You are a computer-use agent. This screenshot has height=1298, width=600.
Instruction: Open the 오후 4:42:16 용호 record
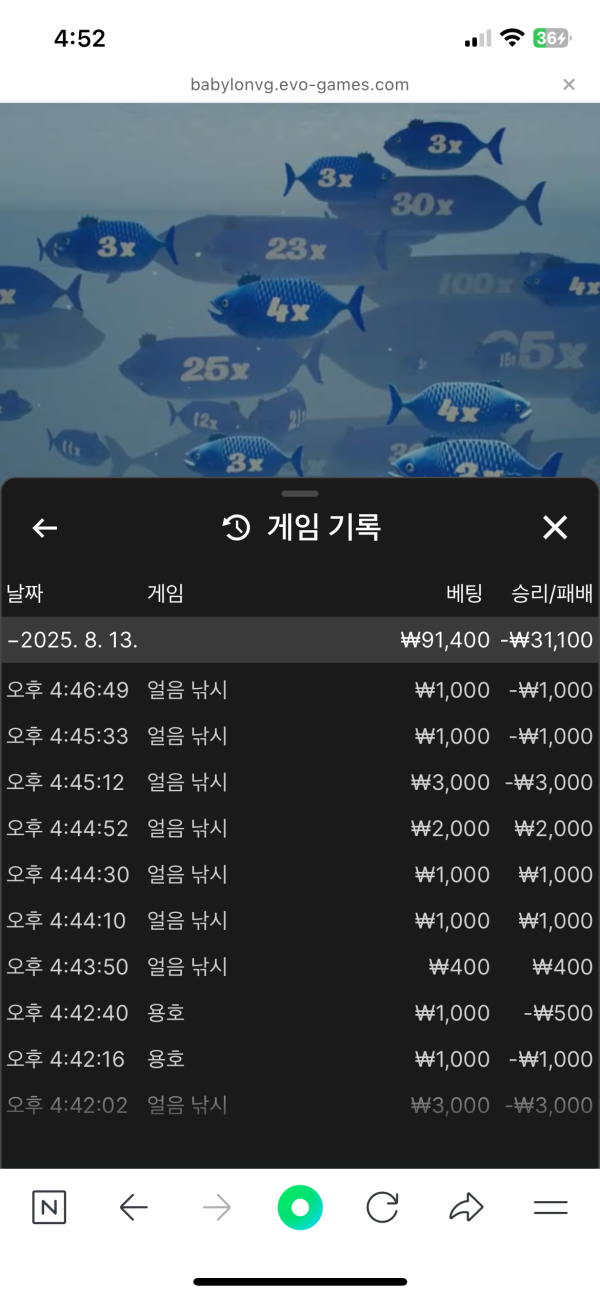coord(300,1059)
